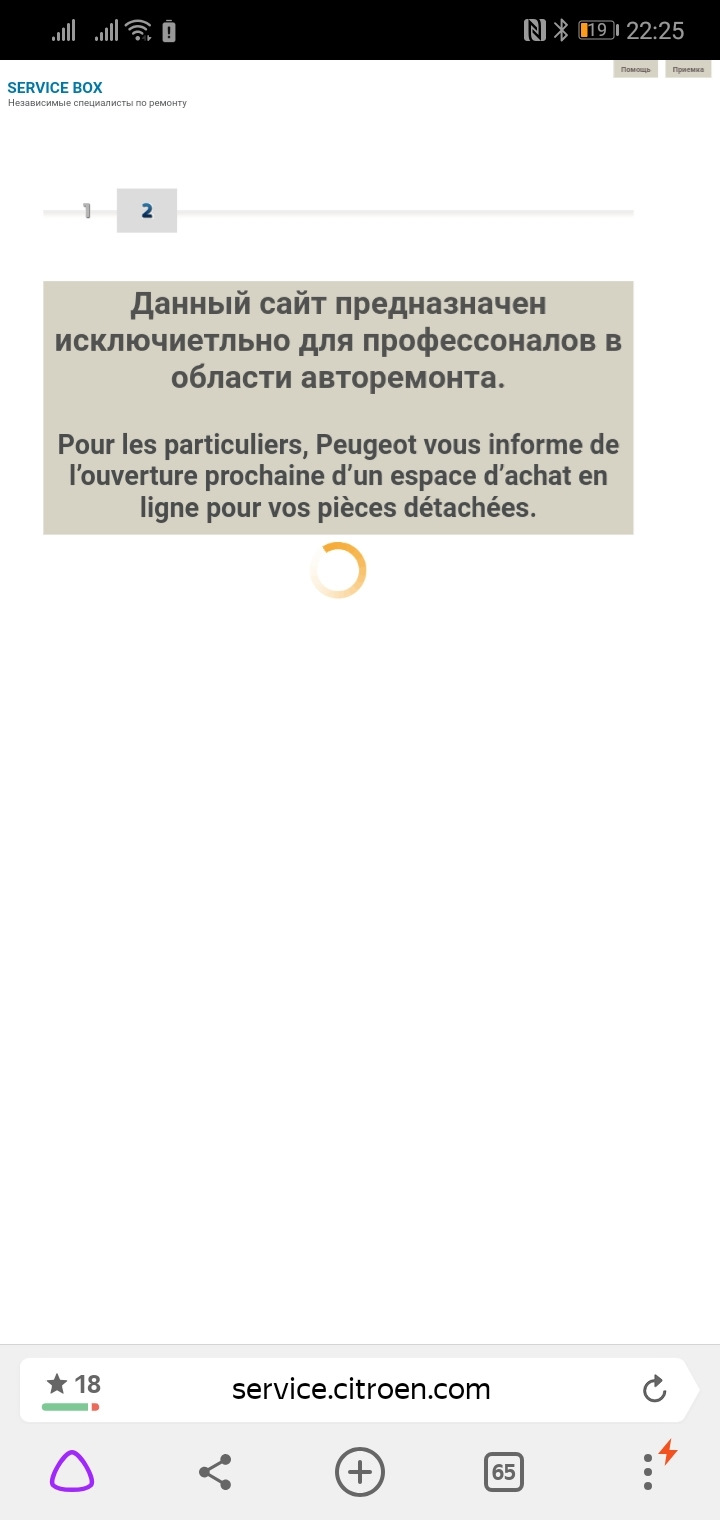Launch the Alice voice assistant

[72, 1472]
